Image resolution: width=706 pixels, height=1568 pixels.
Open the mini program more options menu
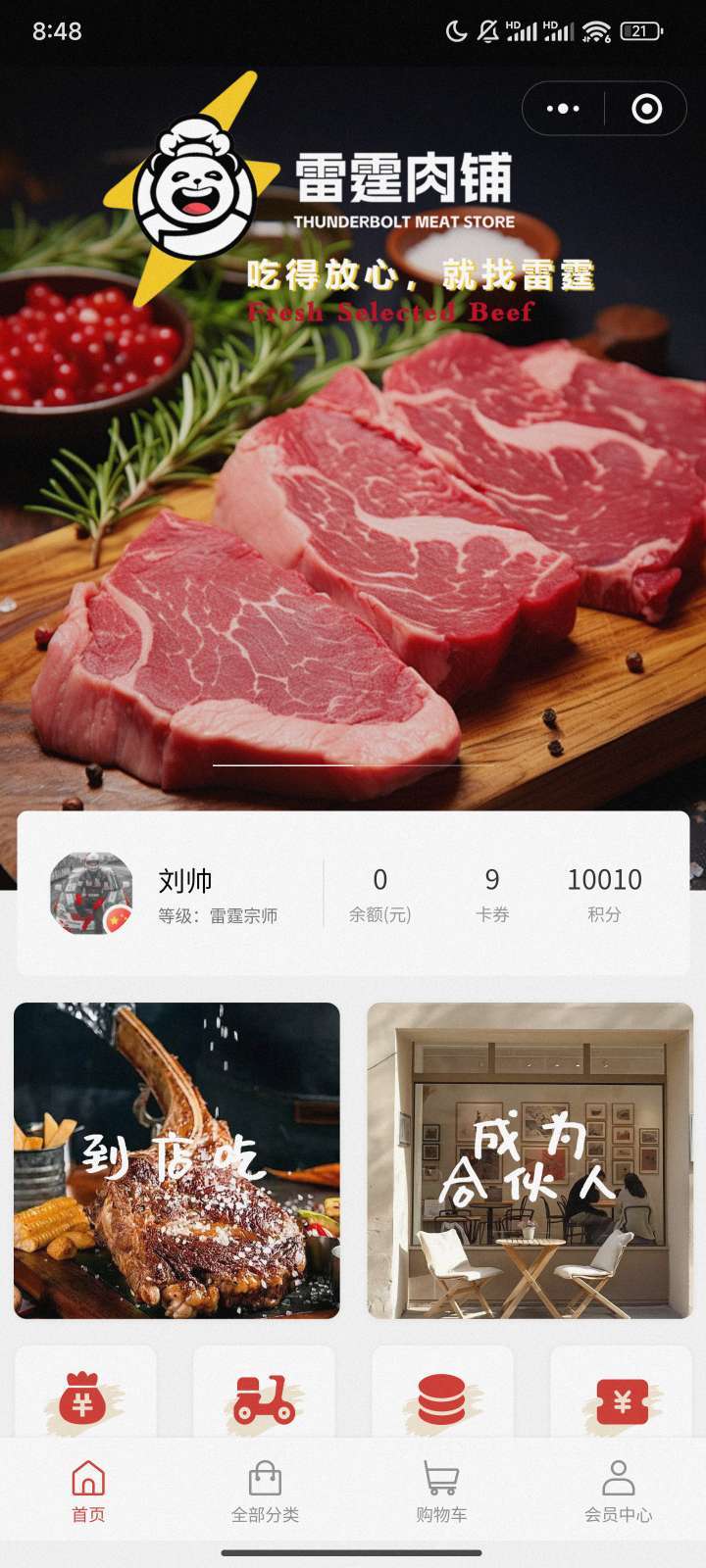click(x=563, y=109)
